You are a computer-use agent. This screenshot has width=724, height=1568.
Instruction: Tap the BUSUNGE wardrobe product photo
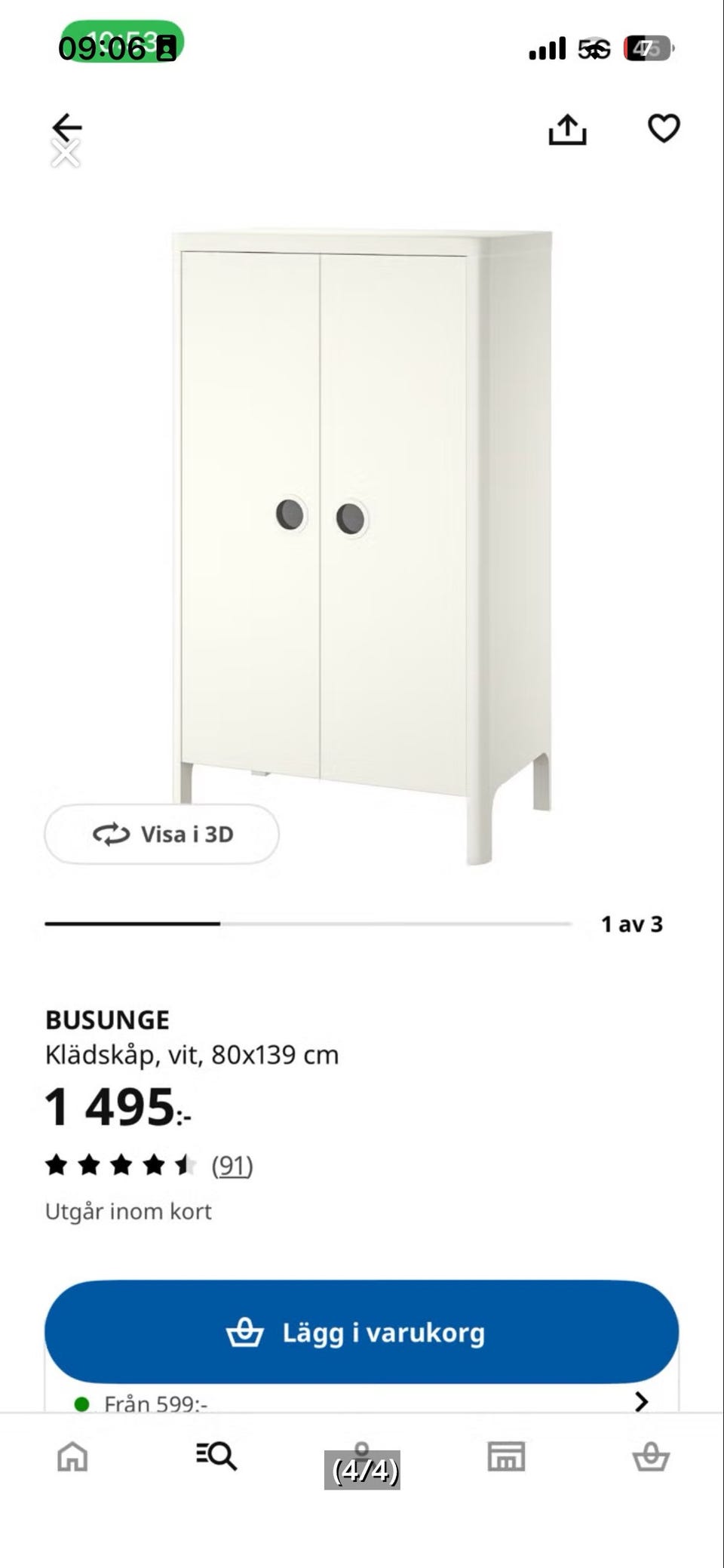362,528
